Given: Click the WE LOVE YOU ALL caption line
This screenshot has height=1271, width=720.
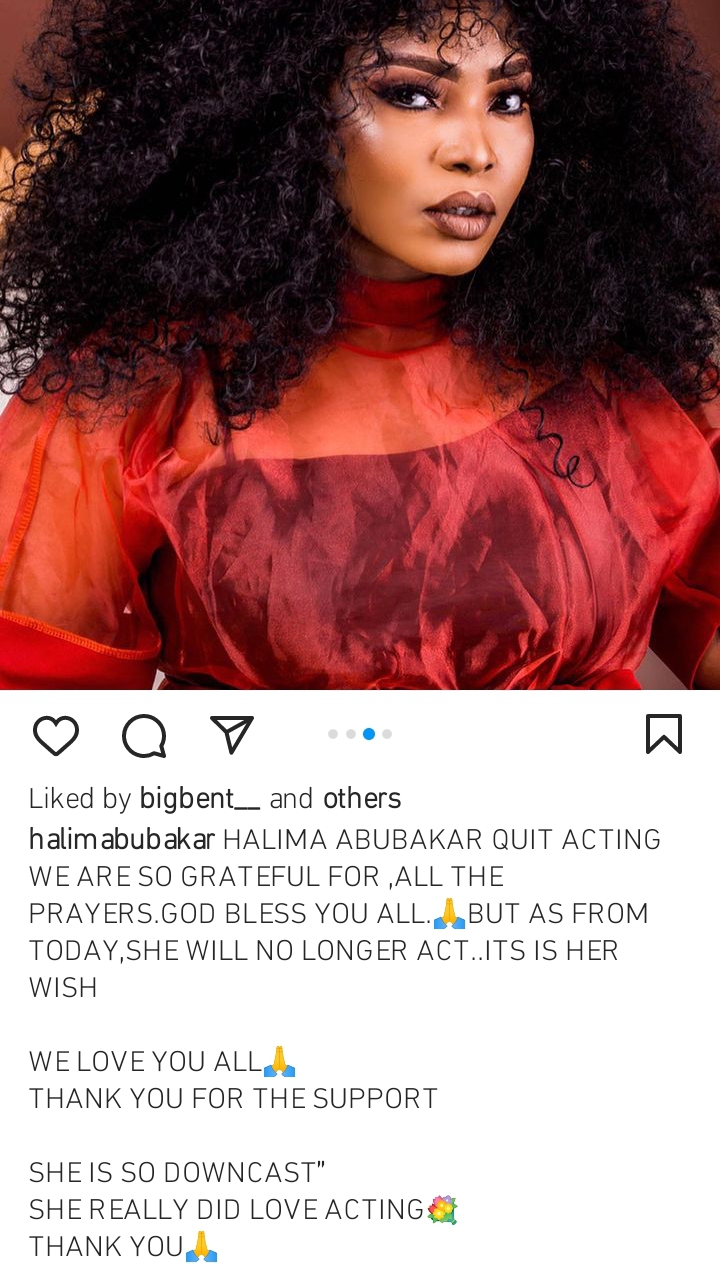Looking at the screenshot, I should (x=150, y=1061).
